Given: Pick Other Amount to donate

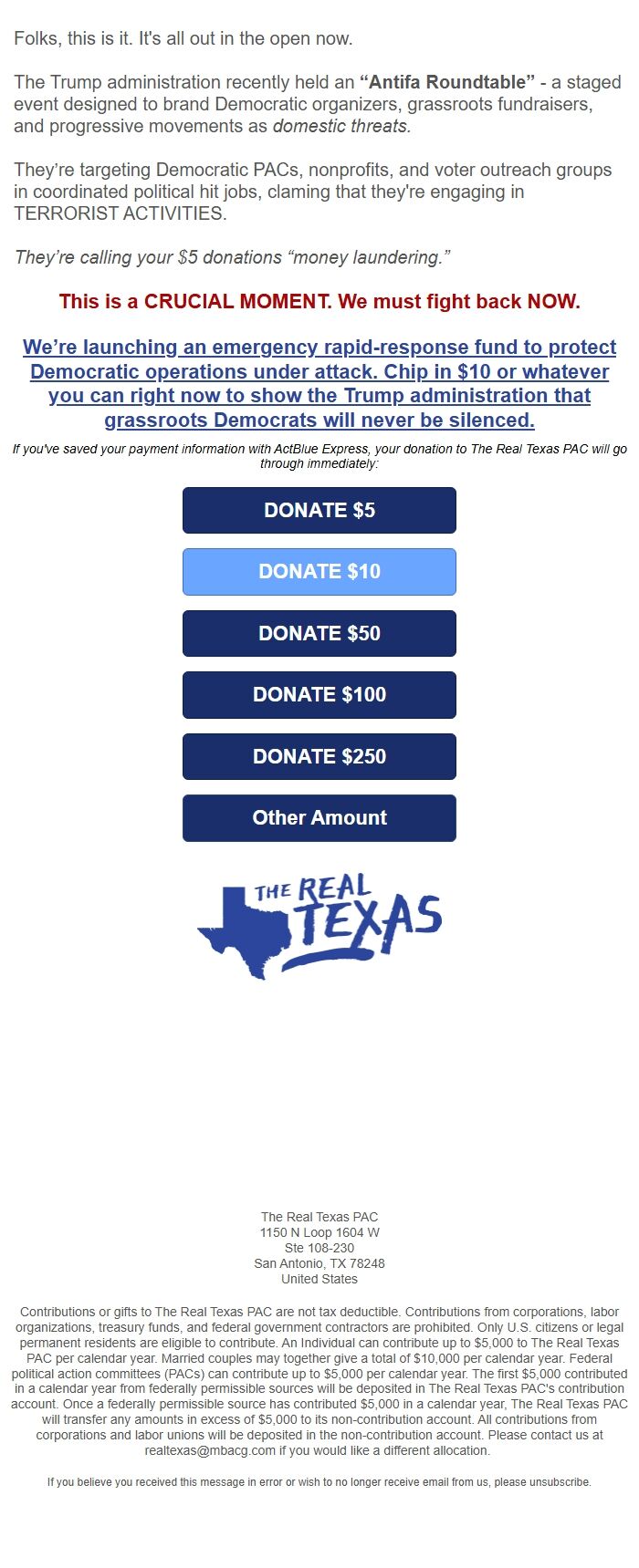Looking at the screenshot, I should (319, 818).
